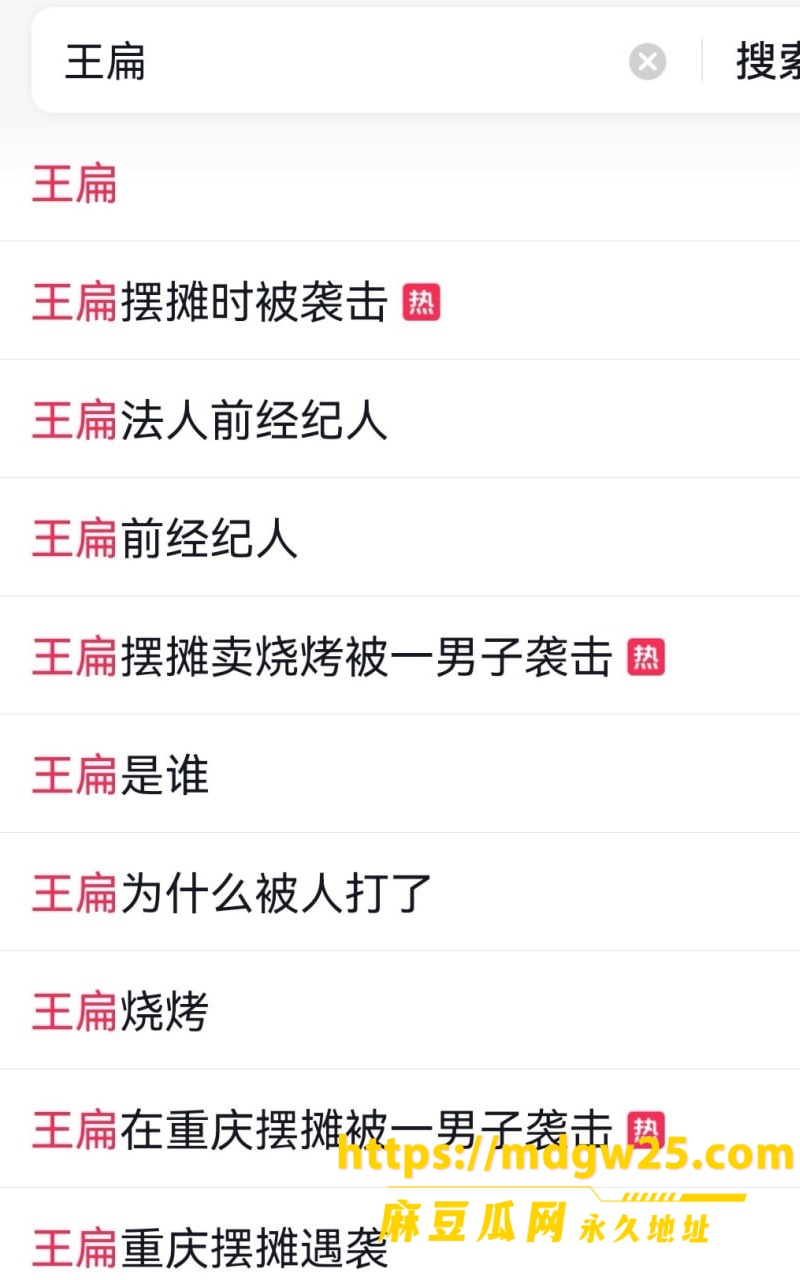Open suggestion 王扁摆摊时被袭击

(x=400, y=301)
